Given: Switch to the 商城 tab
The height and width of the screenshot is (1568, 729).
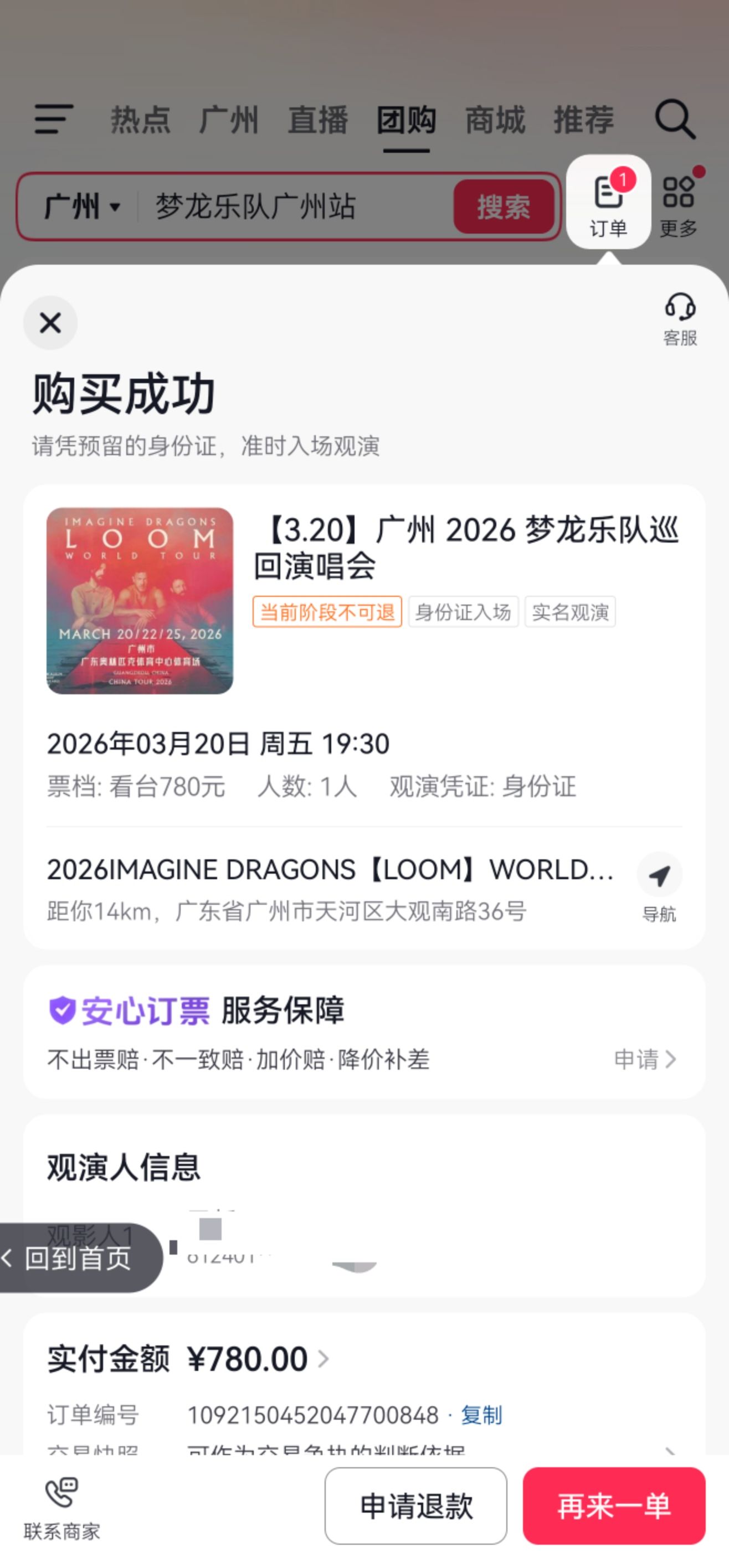Looking at the screenshot, I should tap(495, 119).
